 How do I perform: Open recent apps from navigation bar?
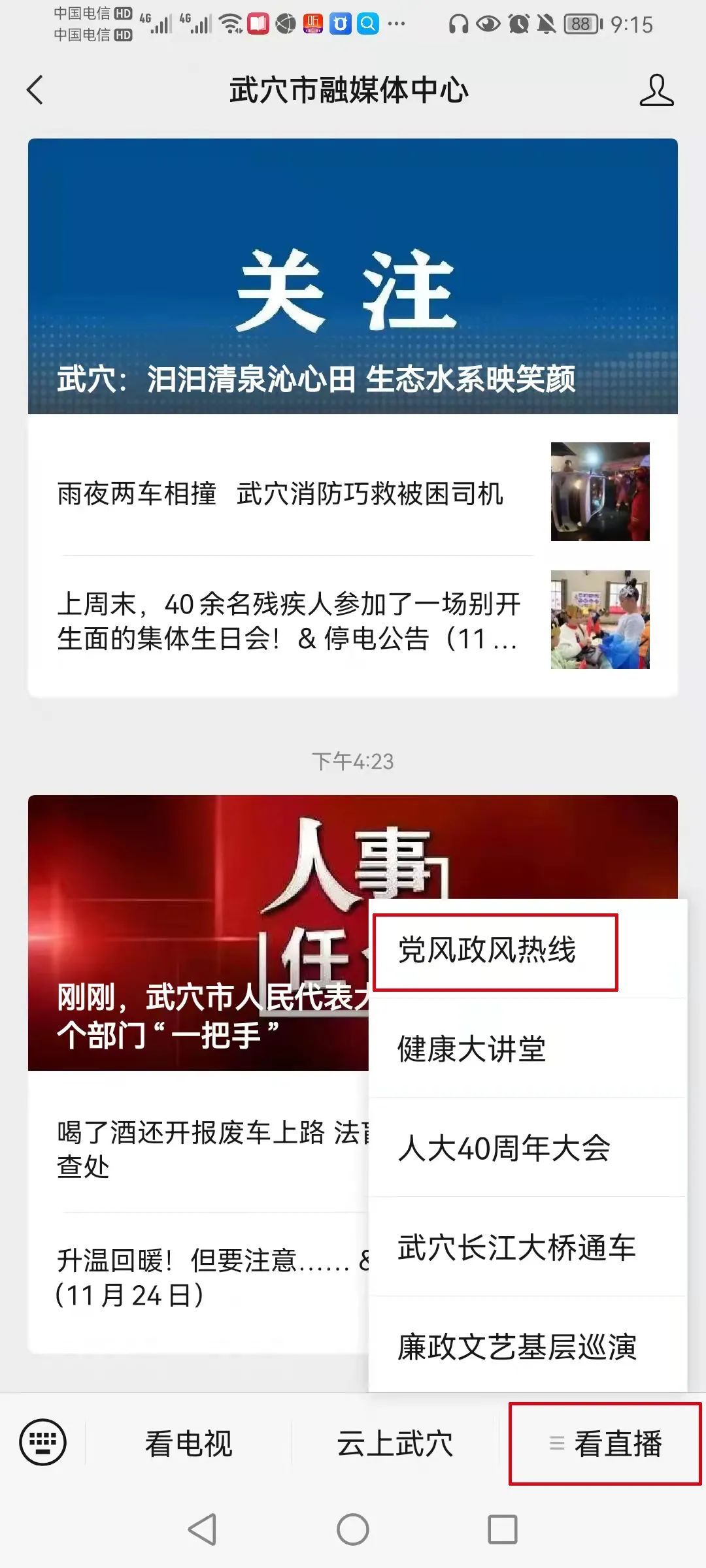(503, 1529)
